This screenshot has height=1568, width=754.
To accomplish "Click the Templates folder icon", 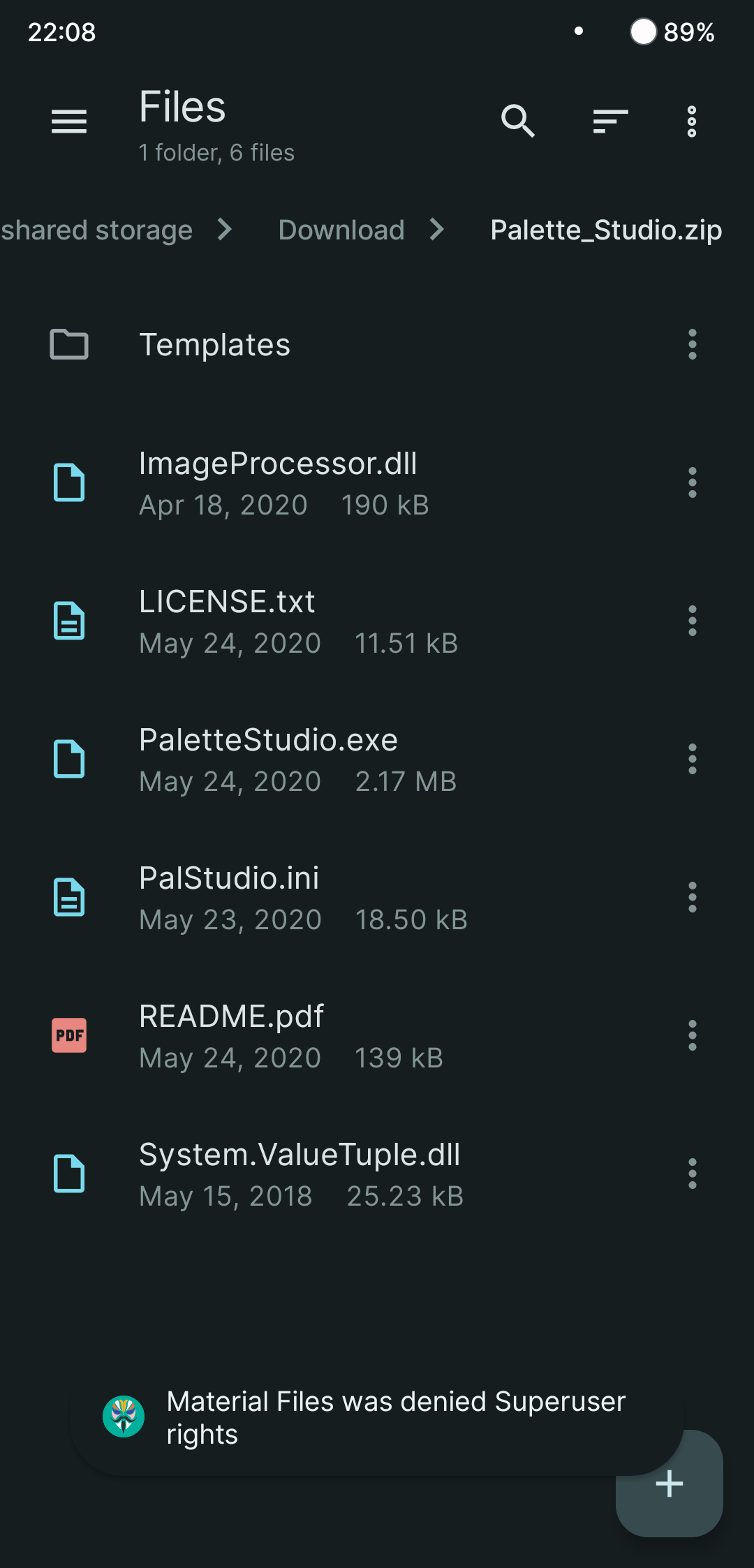I will click(69, 344).
